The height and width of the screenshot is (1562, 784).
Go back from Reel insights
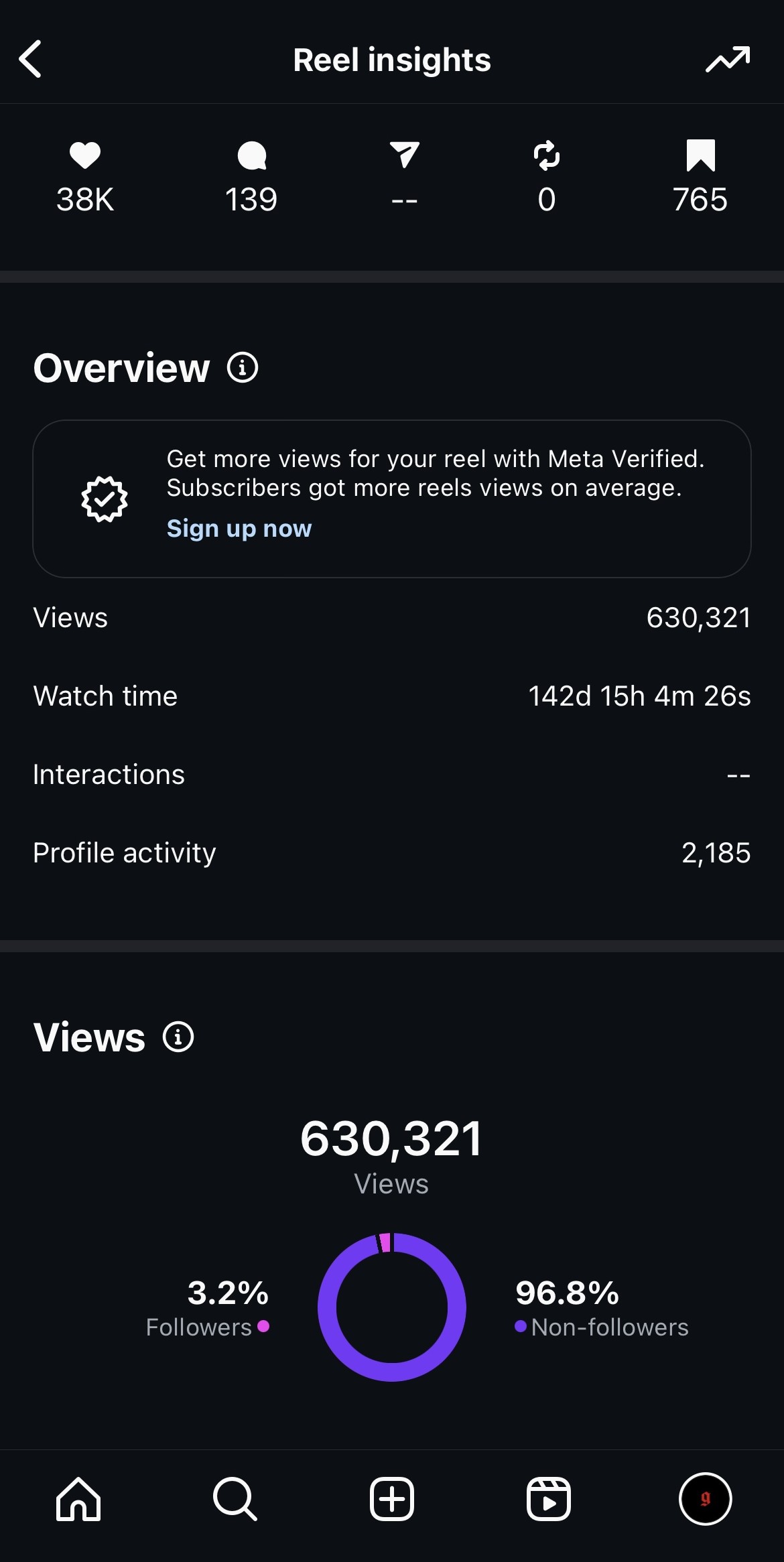click(x=31, y=60)
